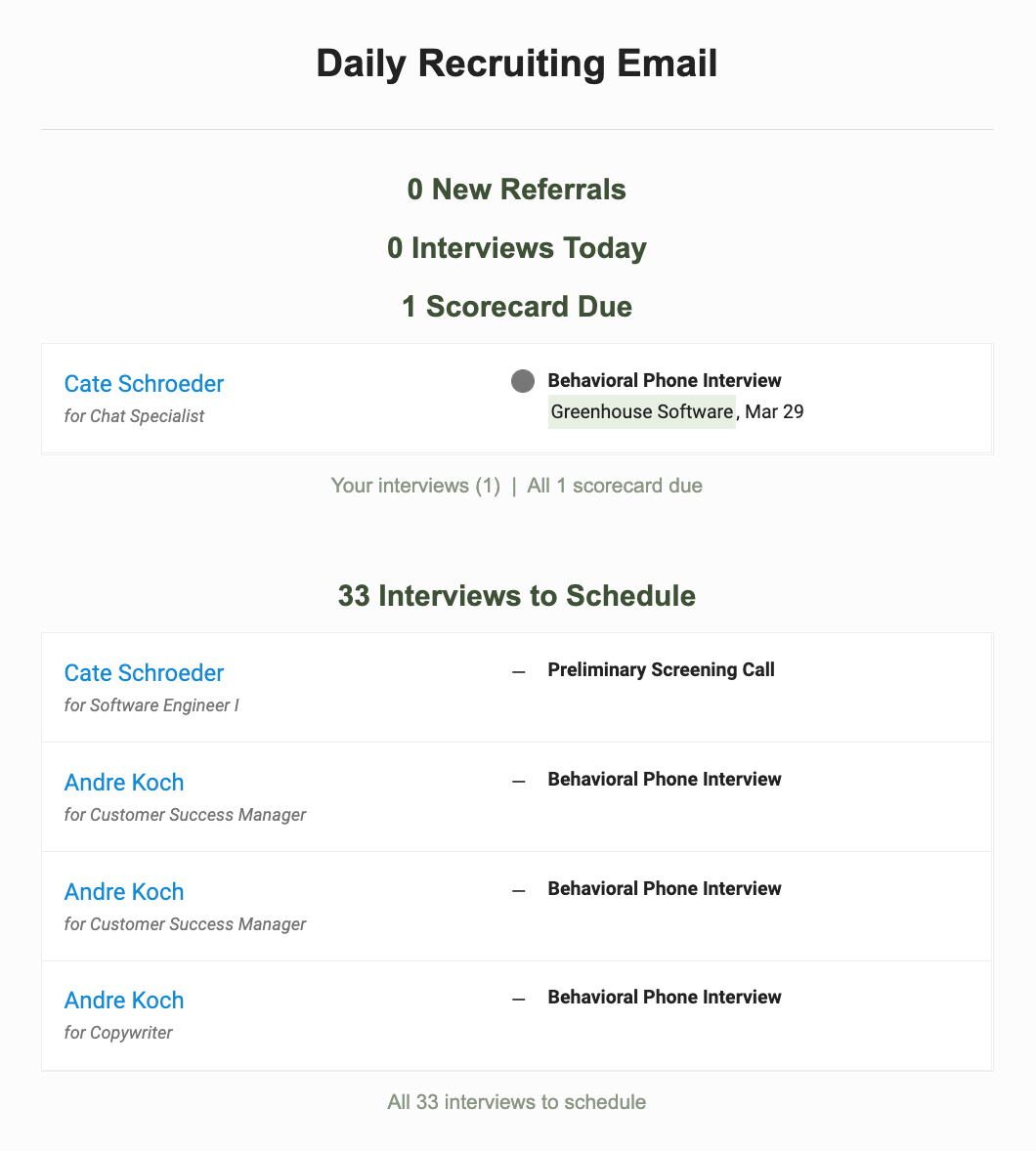This screenshot has width=1036, height=1151.
Task: Click the dash beside Andre Koch's second Behavioral Phone Interview
Action: tap(517, 890)
